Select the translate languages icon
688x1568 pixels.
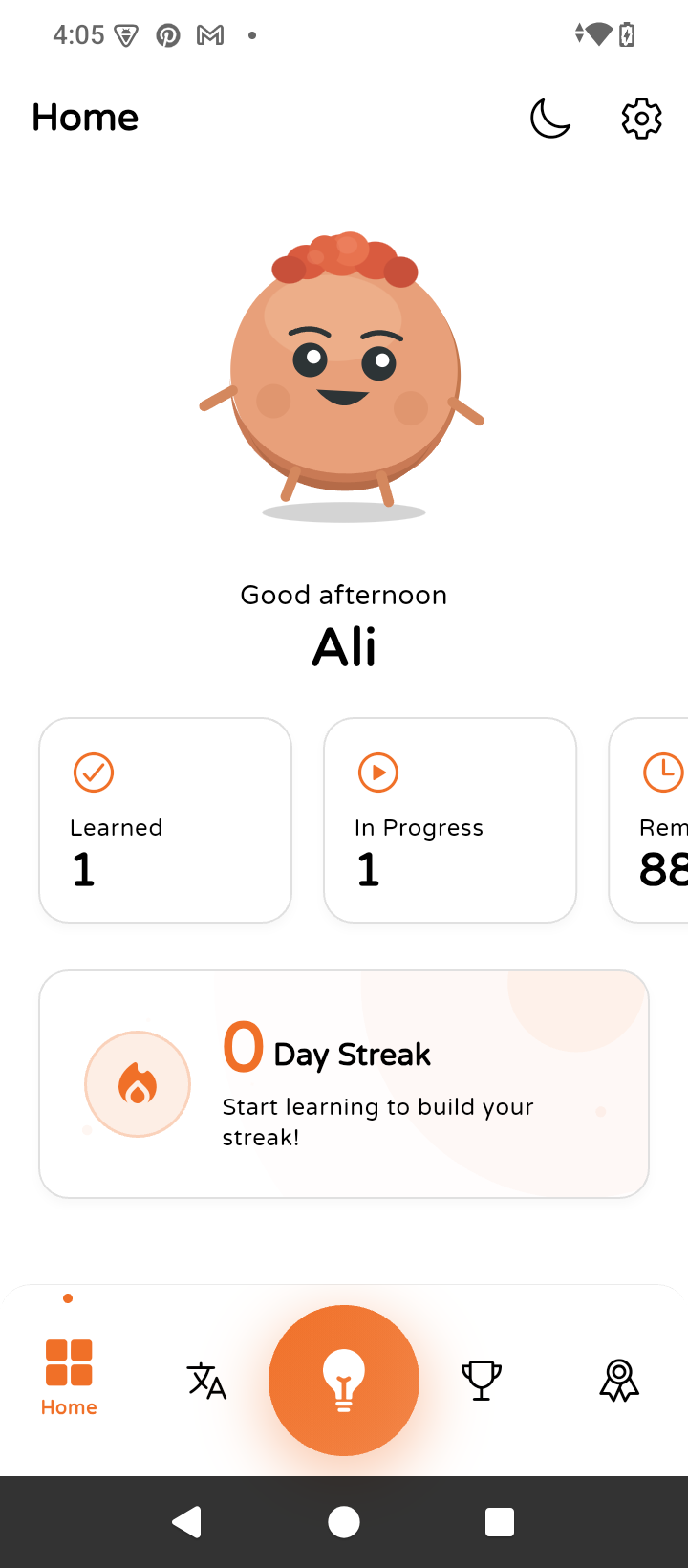pyautogui.click(x=205, y=1380)
